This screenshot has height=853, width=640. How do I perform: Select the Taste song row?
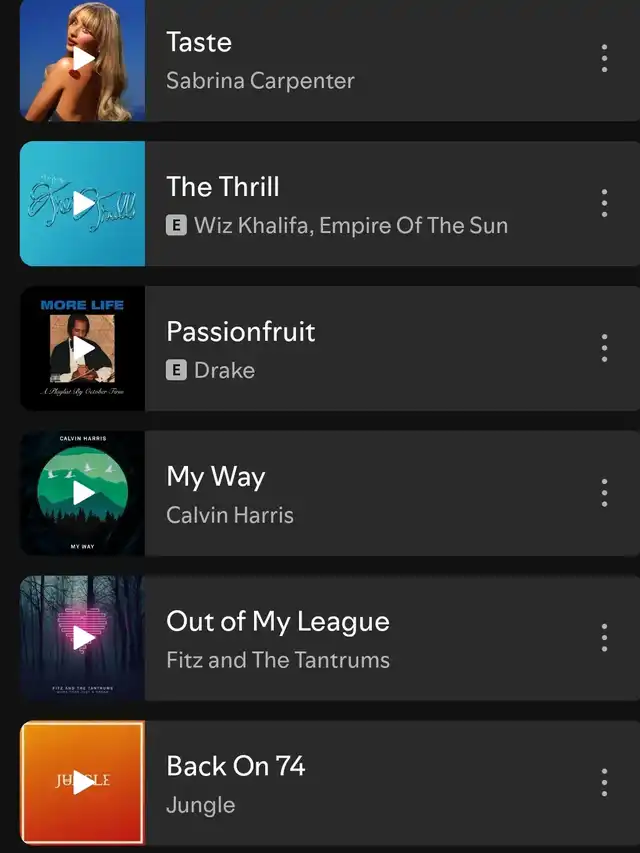(380, 58)
